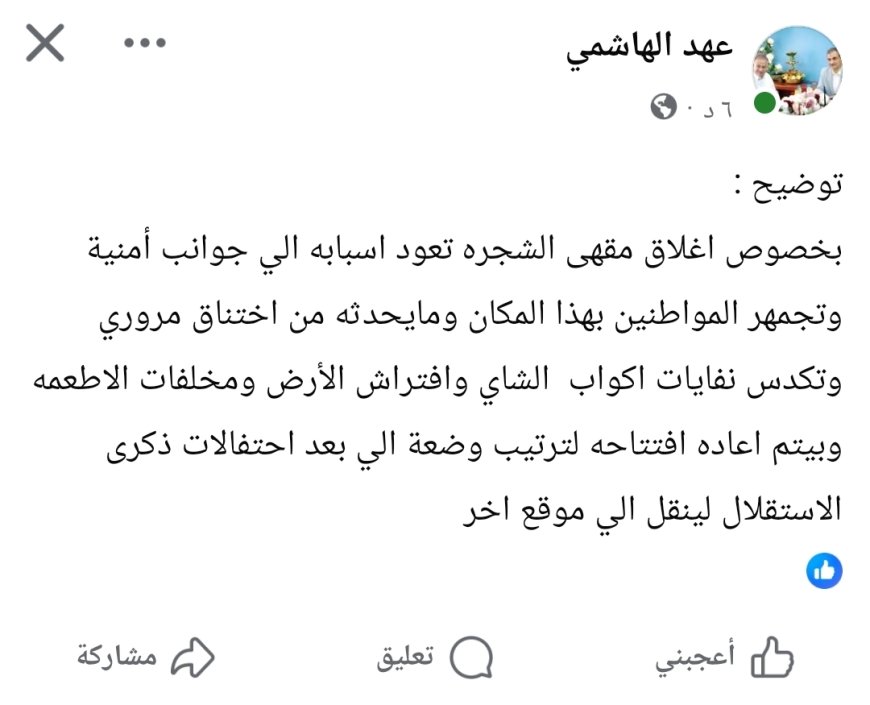The height and width of the screenshot is (705, 870).
Task: View who reacted with the like icon
Action: tap(824, 570)
